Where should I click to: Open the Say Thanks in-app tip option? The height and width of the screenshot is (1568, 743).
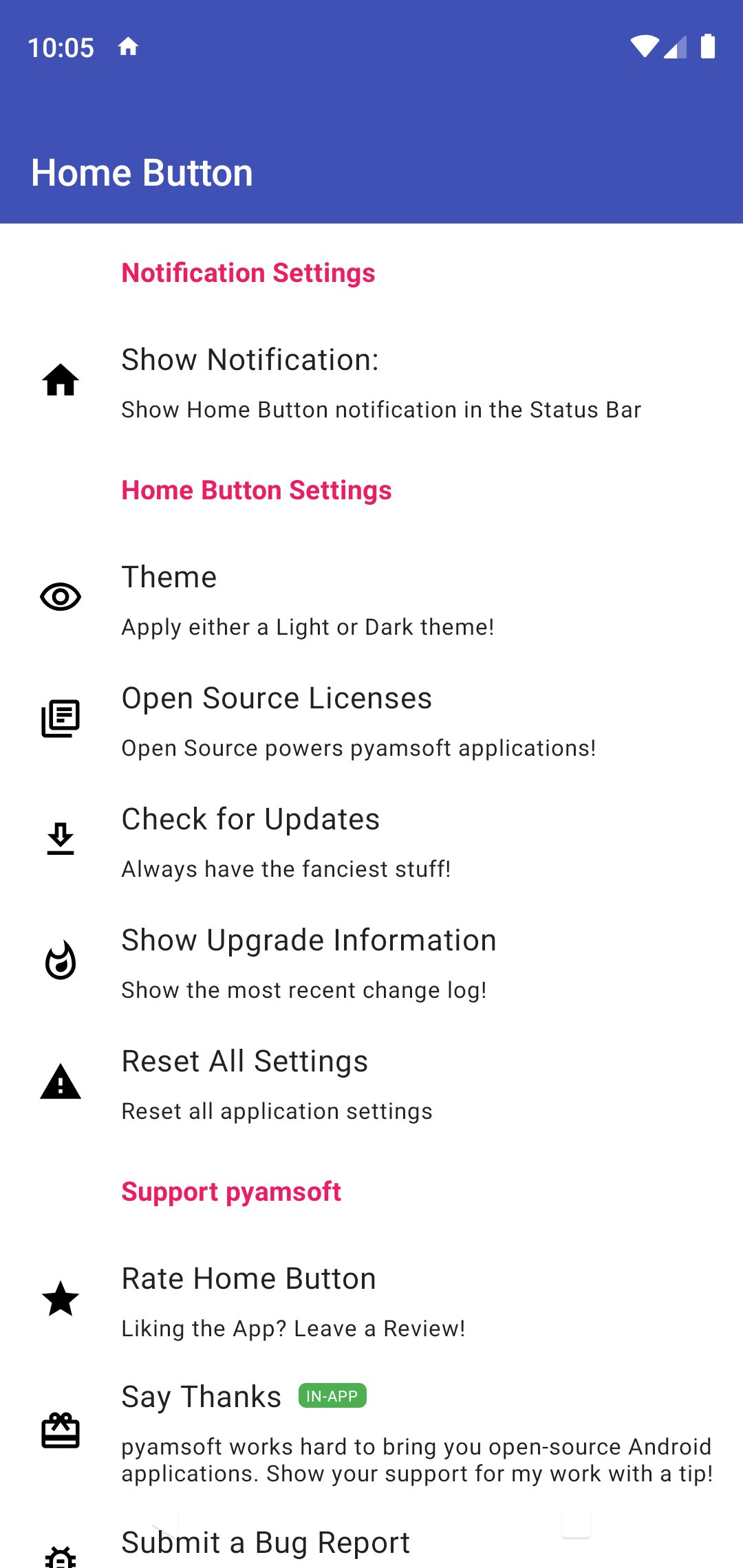(371, 1433)
